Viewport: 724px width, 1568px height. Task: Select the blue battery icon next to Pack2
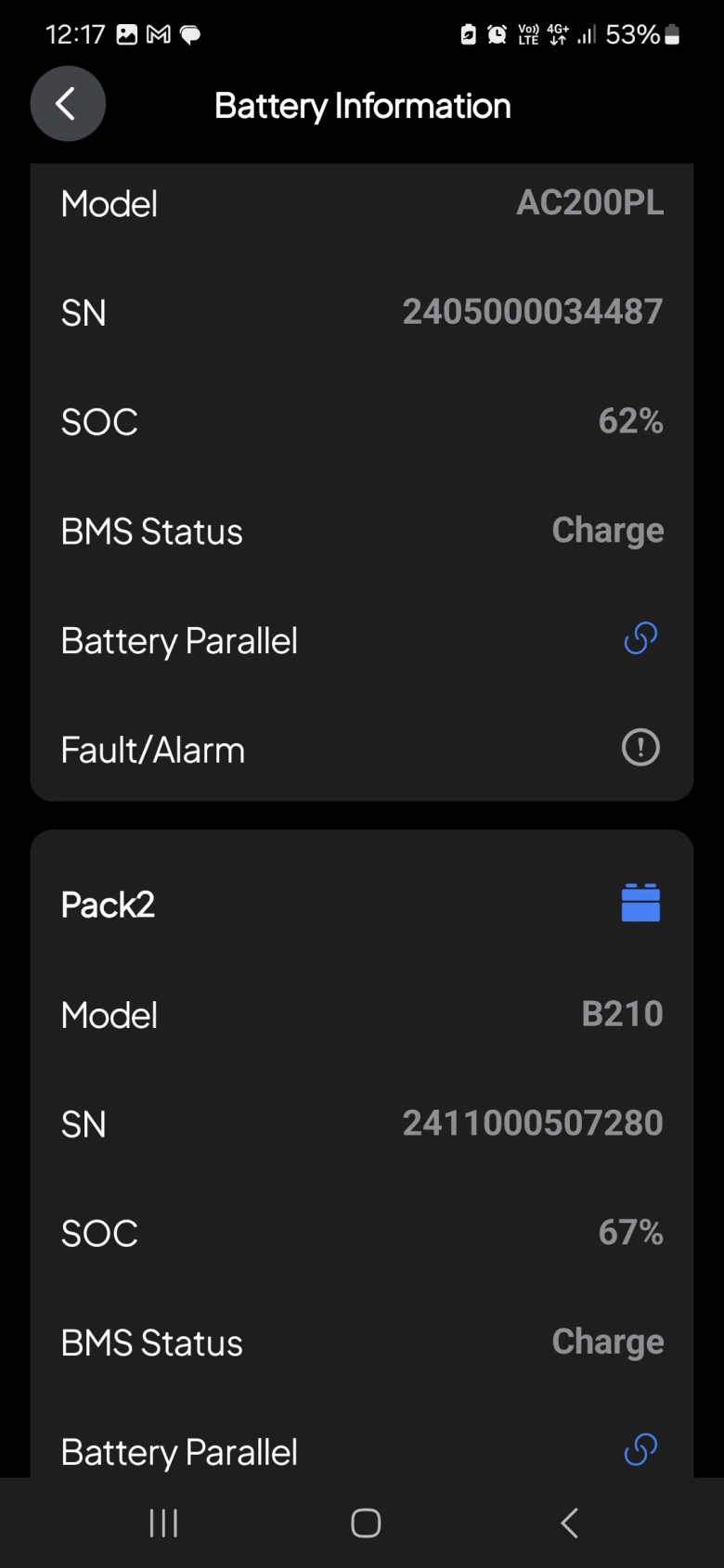(x=639, y=902)
